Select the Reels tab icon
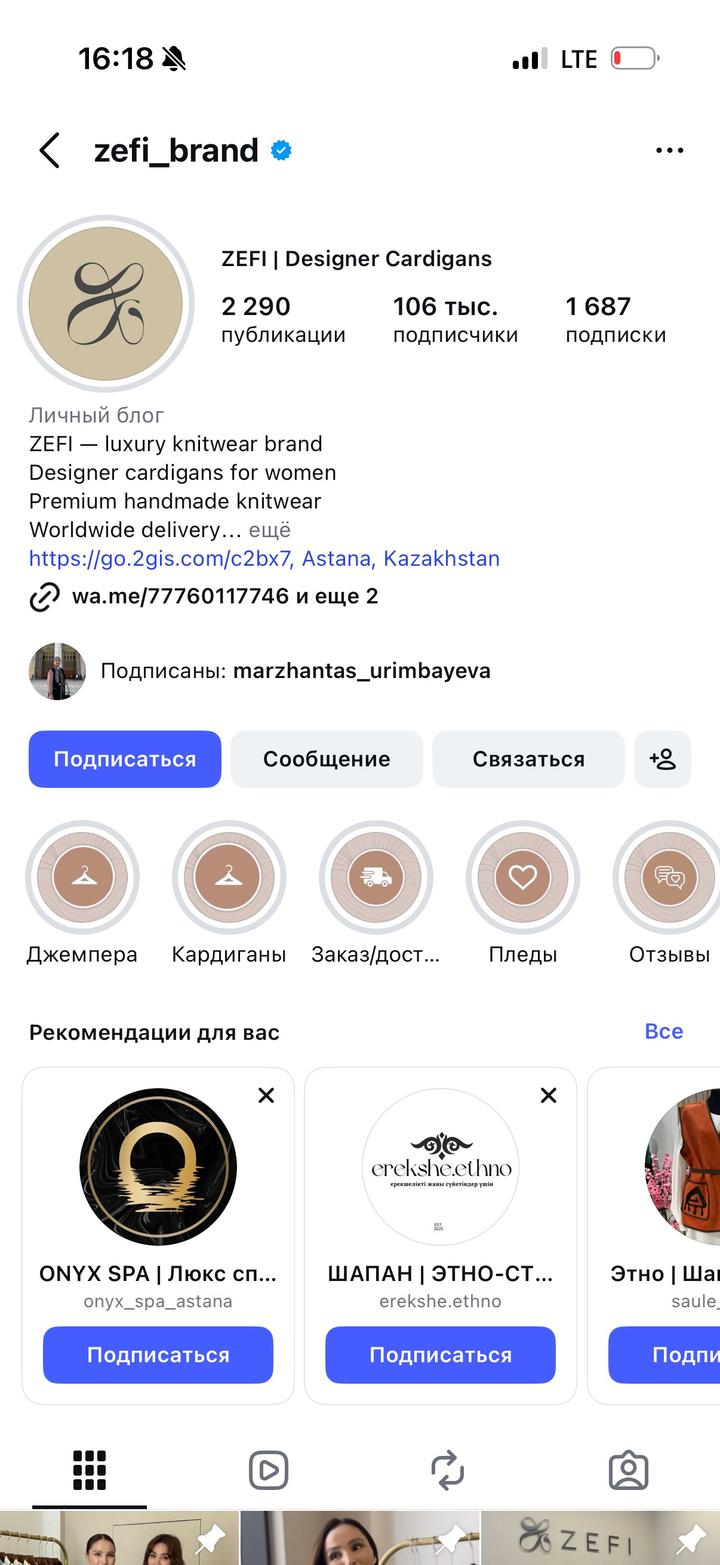The image size is (720, 1565). click(268, 1470)
